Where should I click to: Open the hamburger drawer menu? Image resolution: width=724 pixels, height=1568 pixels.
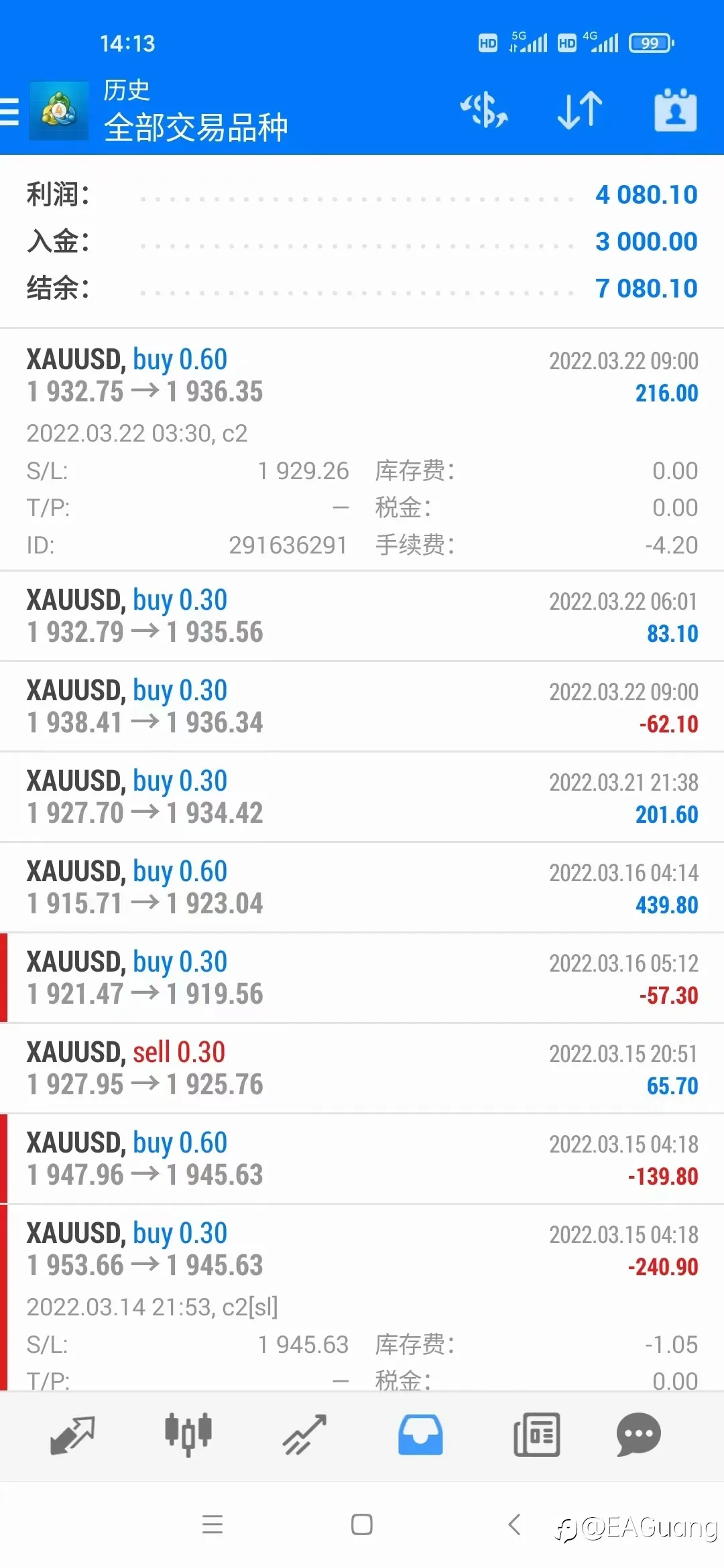(x=9, y=111)
